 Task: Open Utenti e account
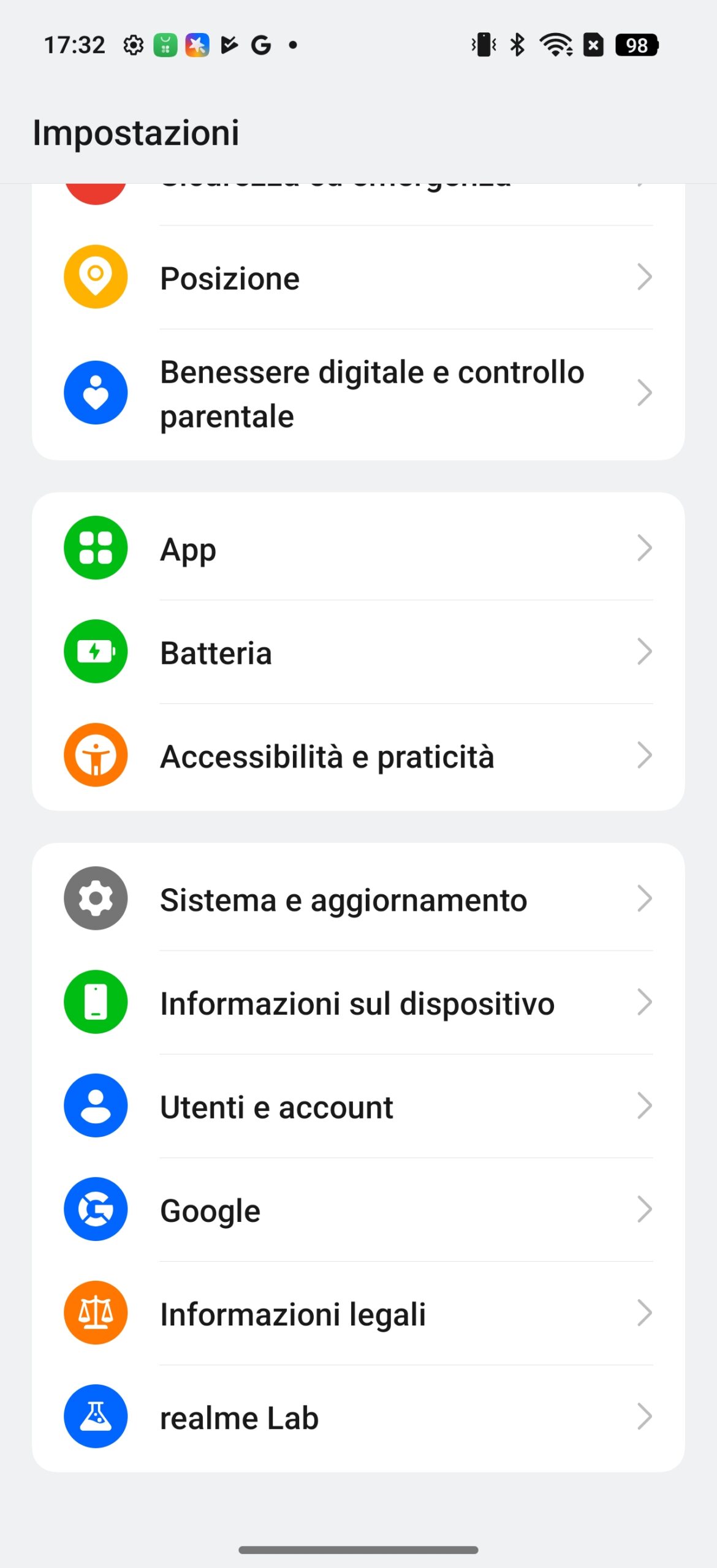point(358,1106)
